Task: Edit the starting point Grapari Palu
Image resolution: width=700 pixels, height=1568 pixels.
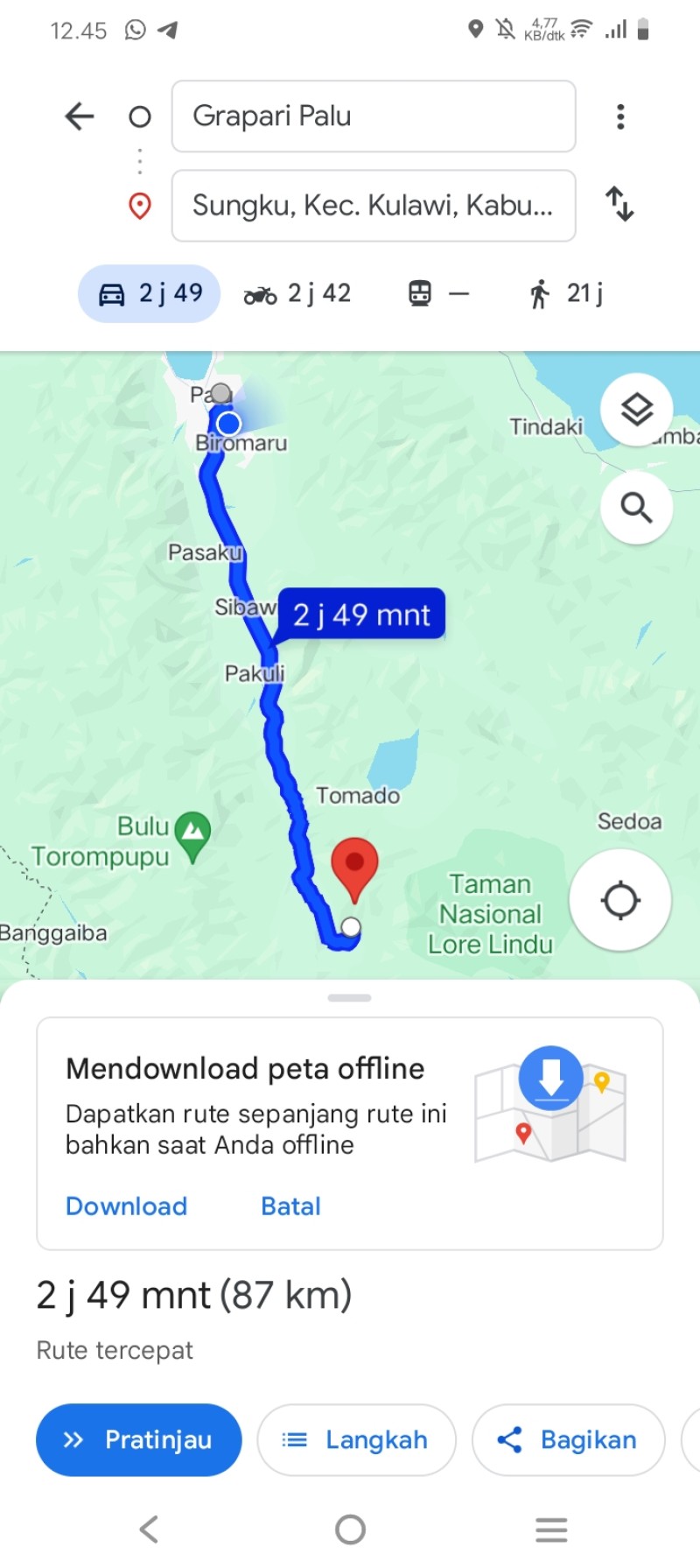Action: coord(374,116)
